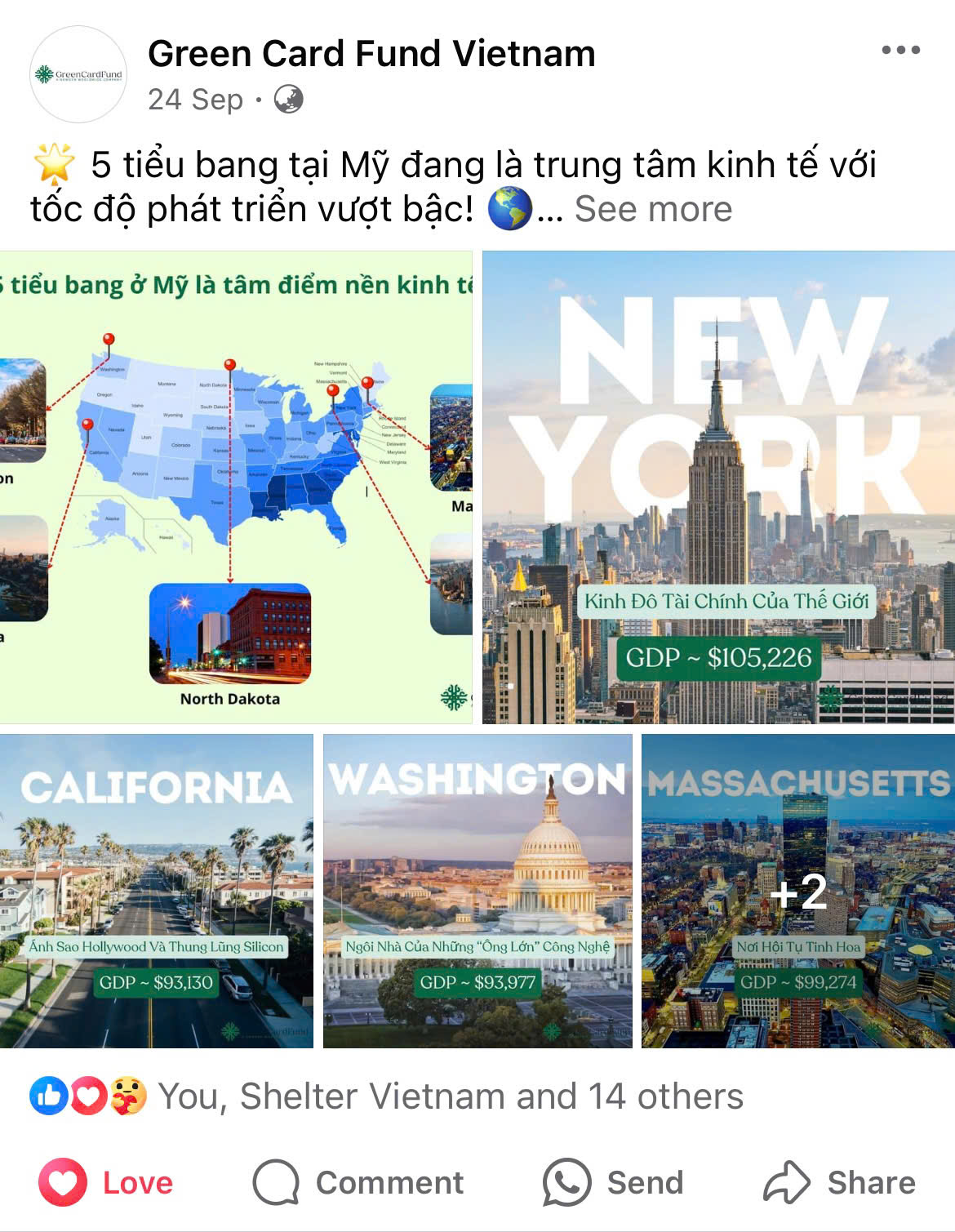Viewport: 955px width, 1232px height.
Task: View the Washington photo tile
Action: tap(477, 891)
